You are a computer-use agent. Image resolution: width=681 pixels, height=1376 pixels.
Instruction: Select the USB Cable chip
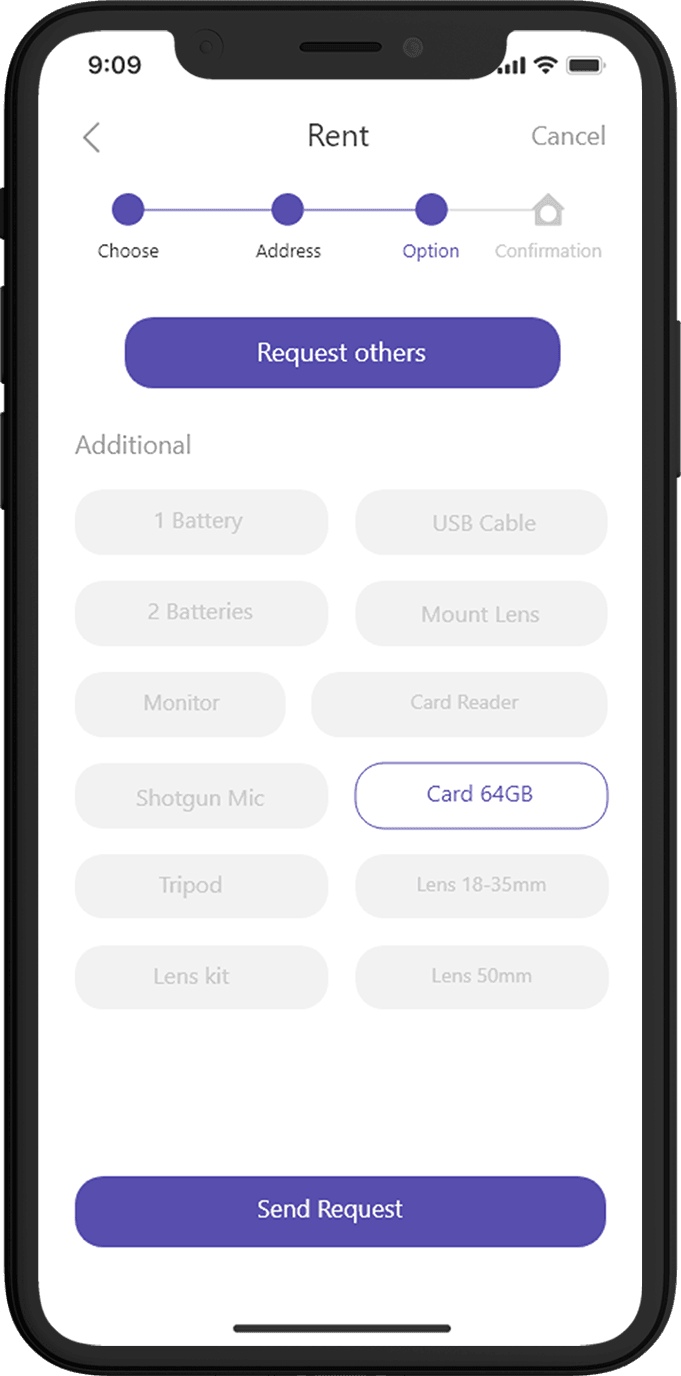pyautogui.click(x=481, y=523)
